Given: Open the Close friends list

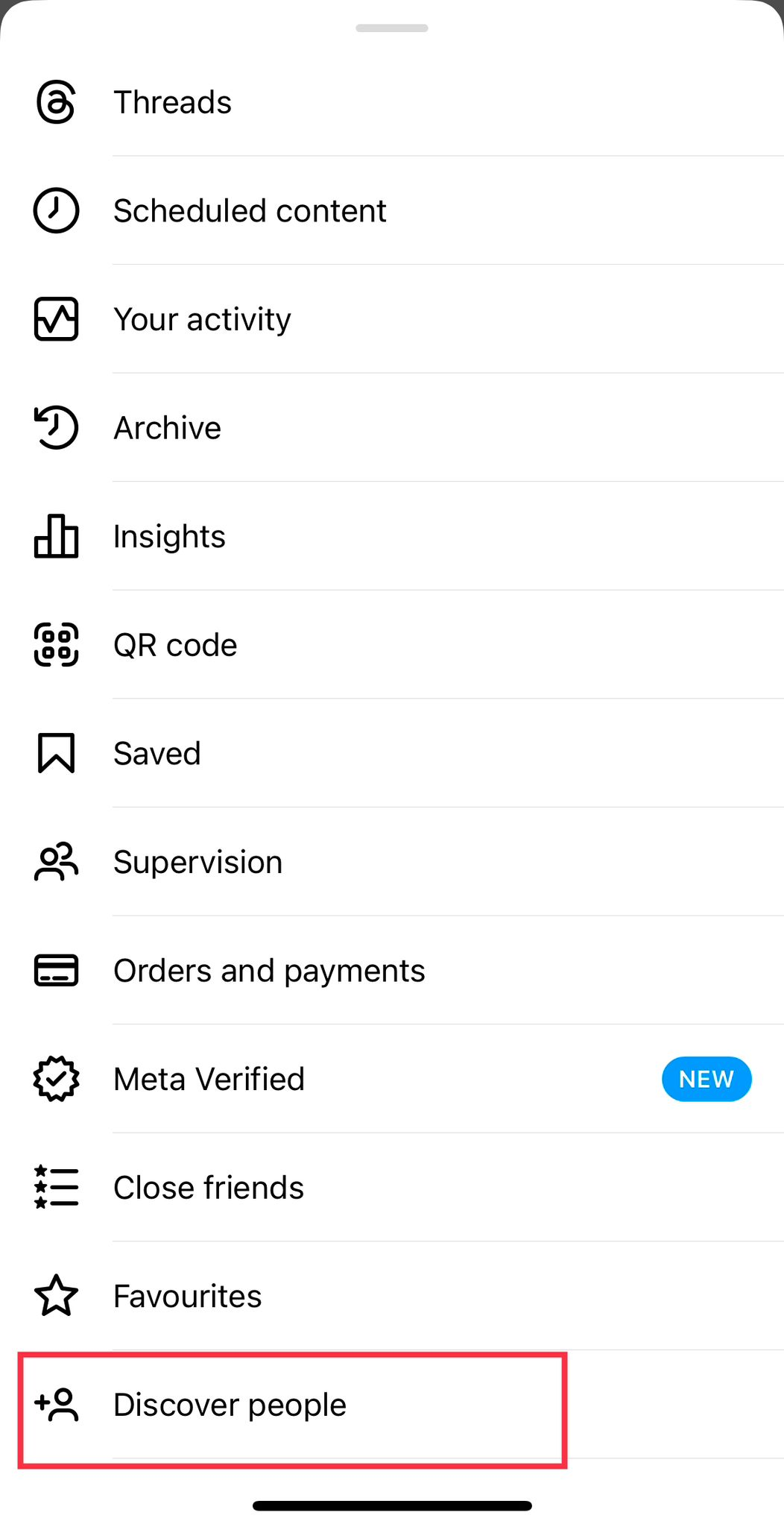Looking at the screenshot, I should 209,1187.
